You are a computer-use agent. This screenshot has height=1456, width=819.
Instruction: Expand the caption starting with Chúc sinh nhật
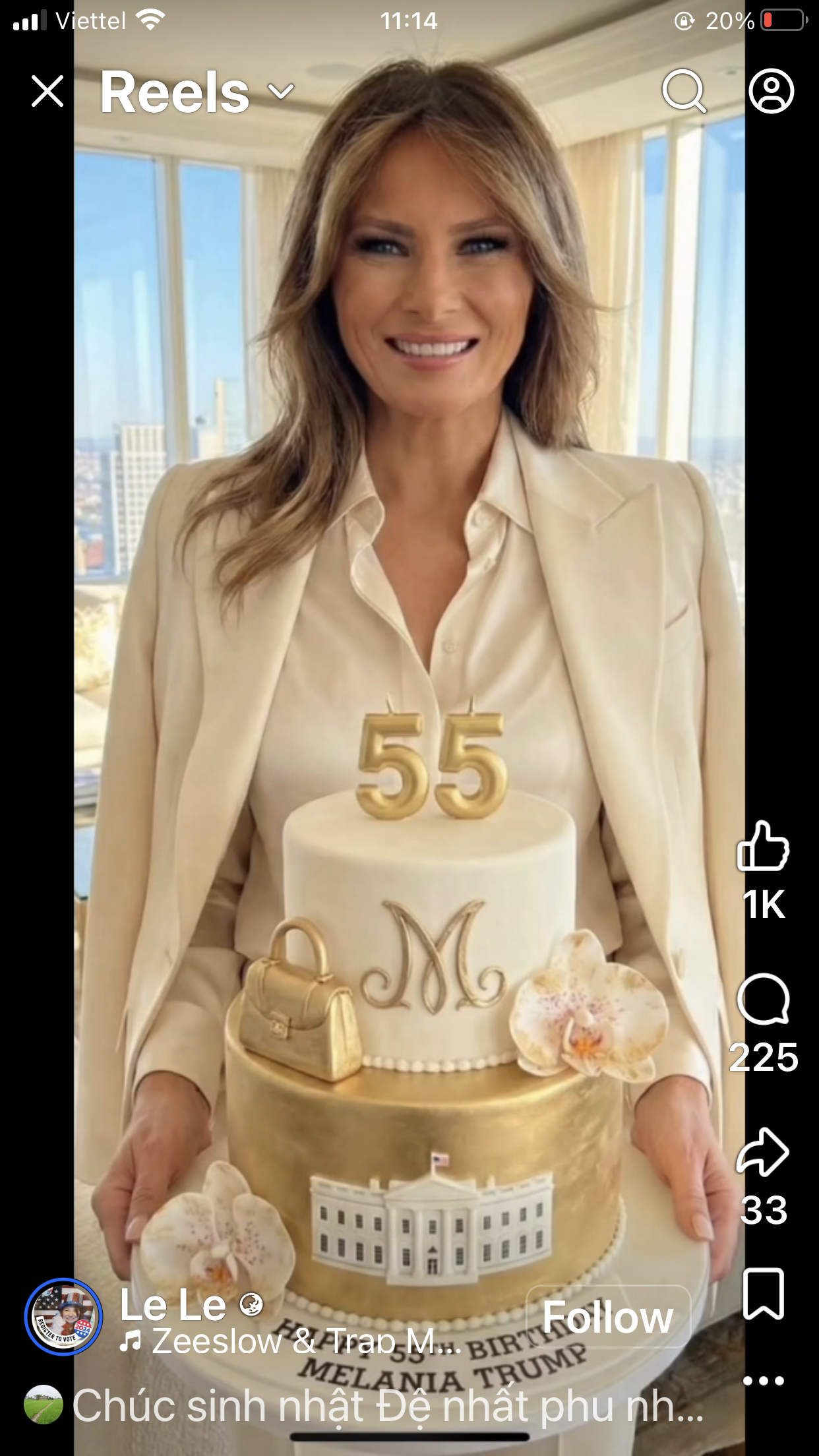[388, 1406]
